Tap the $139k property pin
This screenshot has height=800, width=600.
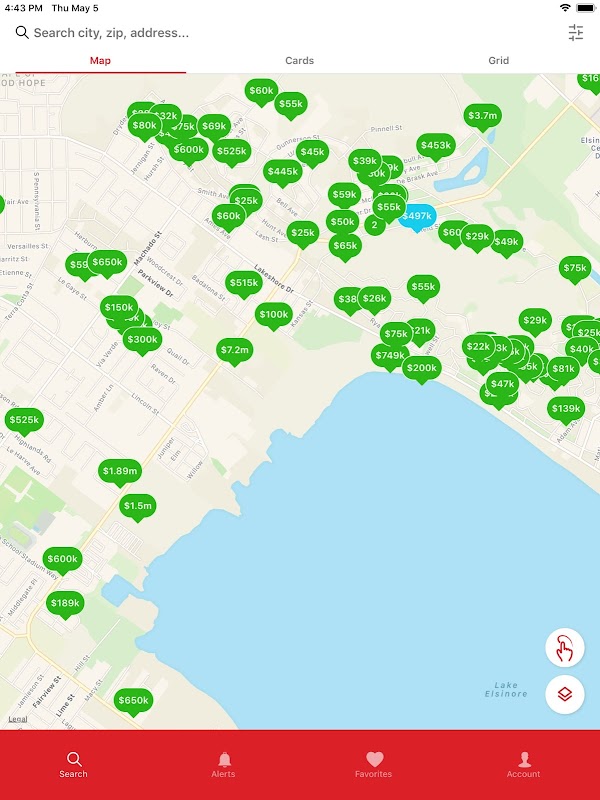(566, 410)
